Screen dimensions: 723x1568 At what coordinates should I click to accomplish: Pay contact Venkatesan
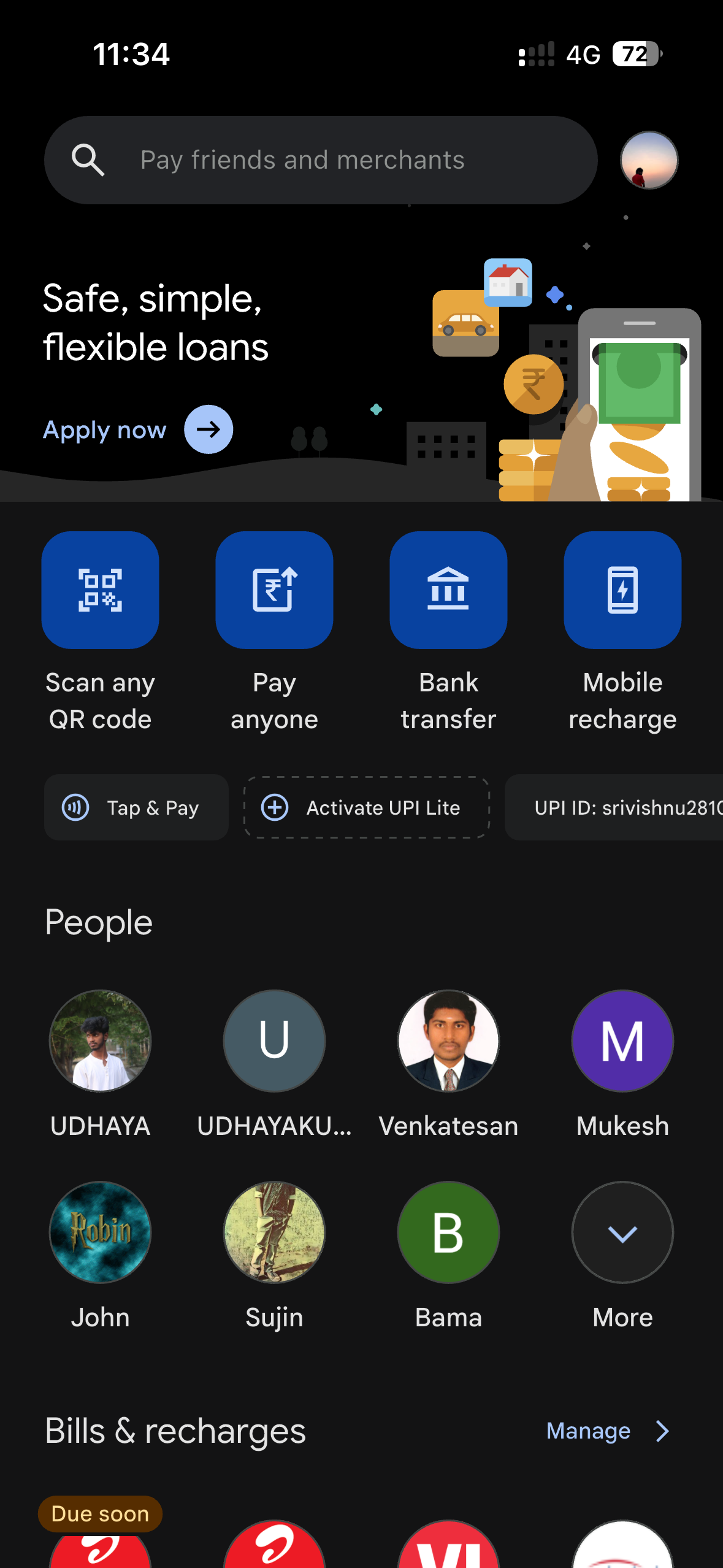[448, 1041]
